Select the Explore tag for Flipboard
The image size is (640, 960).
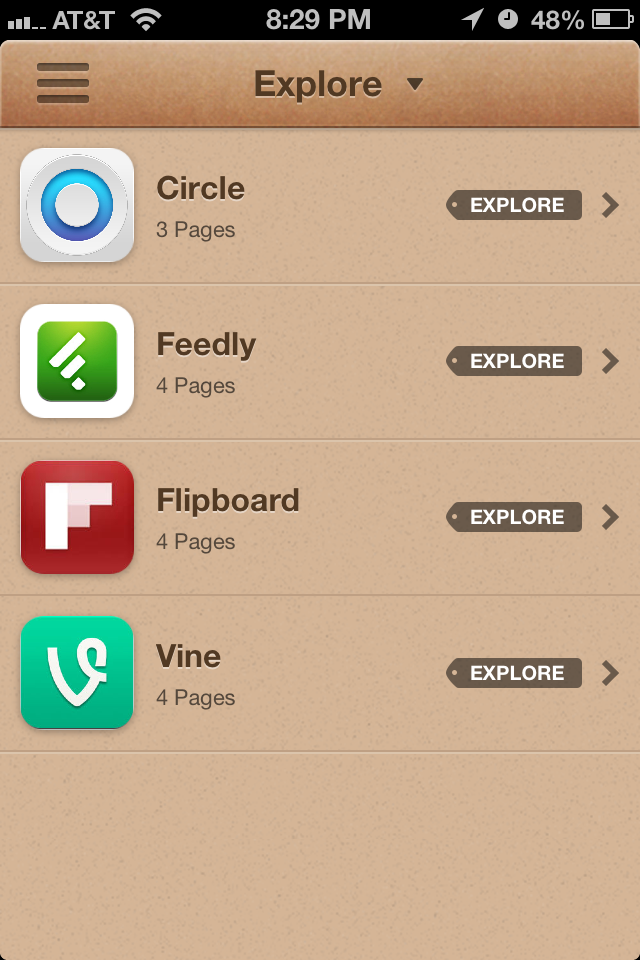click(515, 517)
